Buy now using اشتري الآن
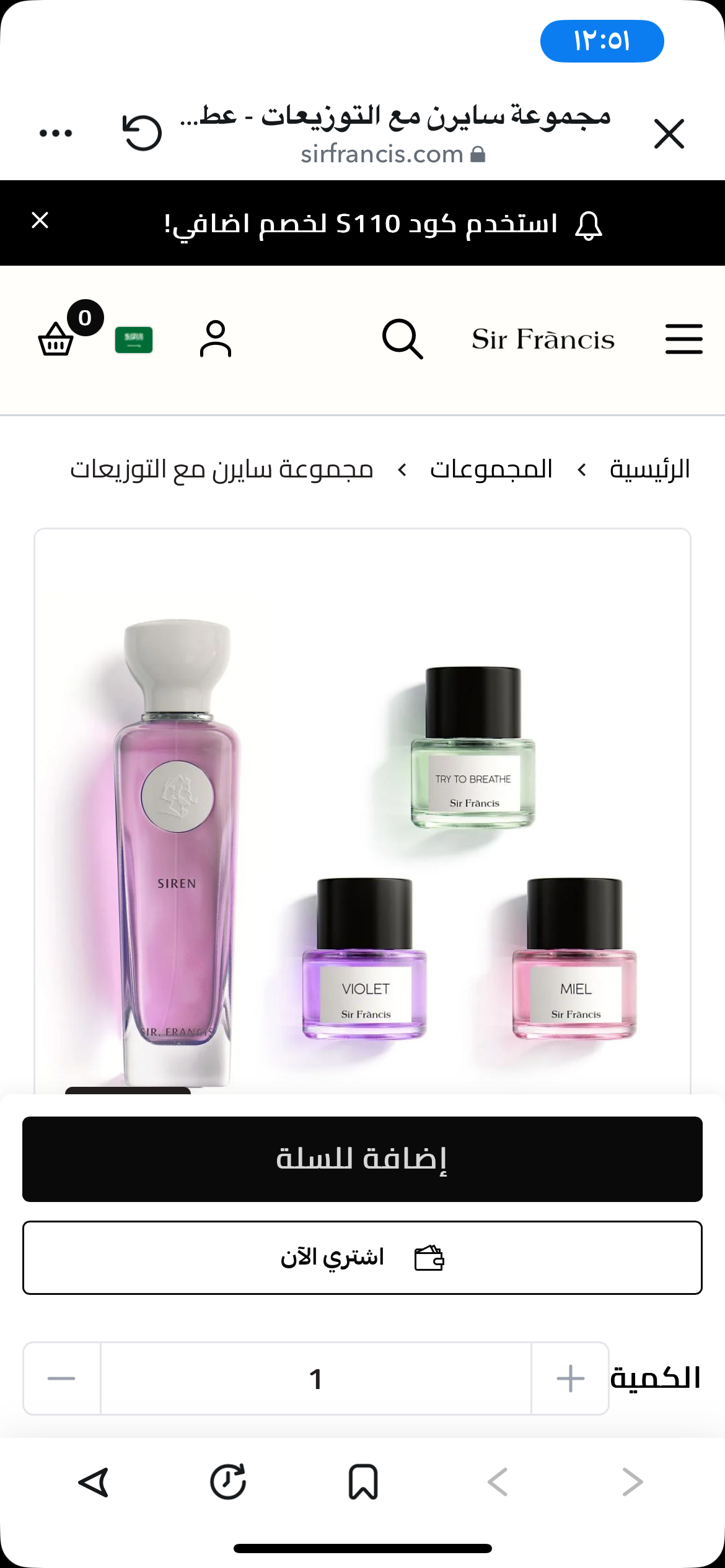This screenshot has height=1568, width=725. pos(362,1258)
